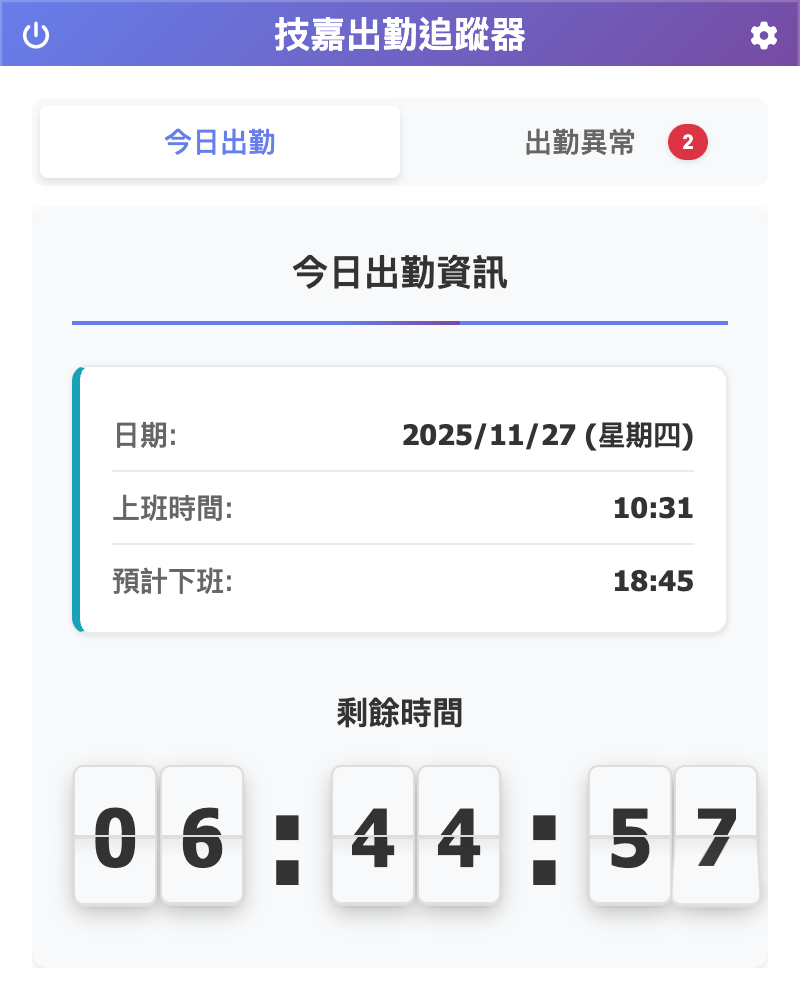Click the teal accent bar beside the info card
Image resolution: width=800 pixels, height=1000 pixels.
point(76,498)
